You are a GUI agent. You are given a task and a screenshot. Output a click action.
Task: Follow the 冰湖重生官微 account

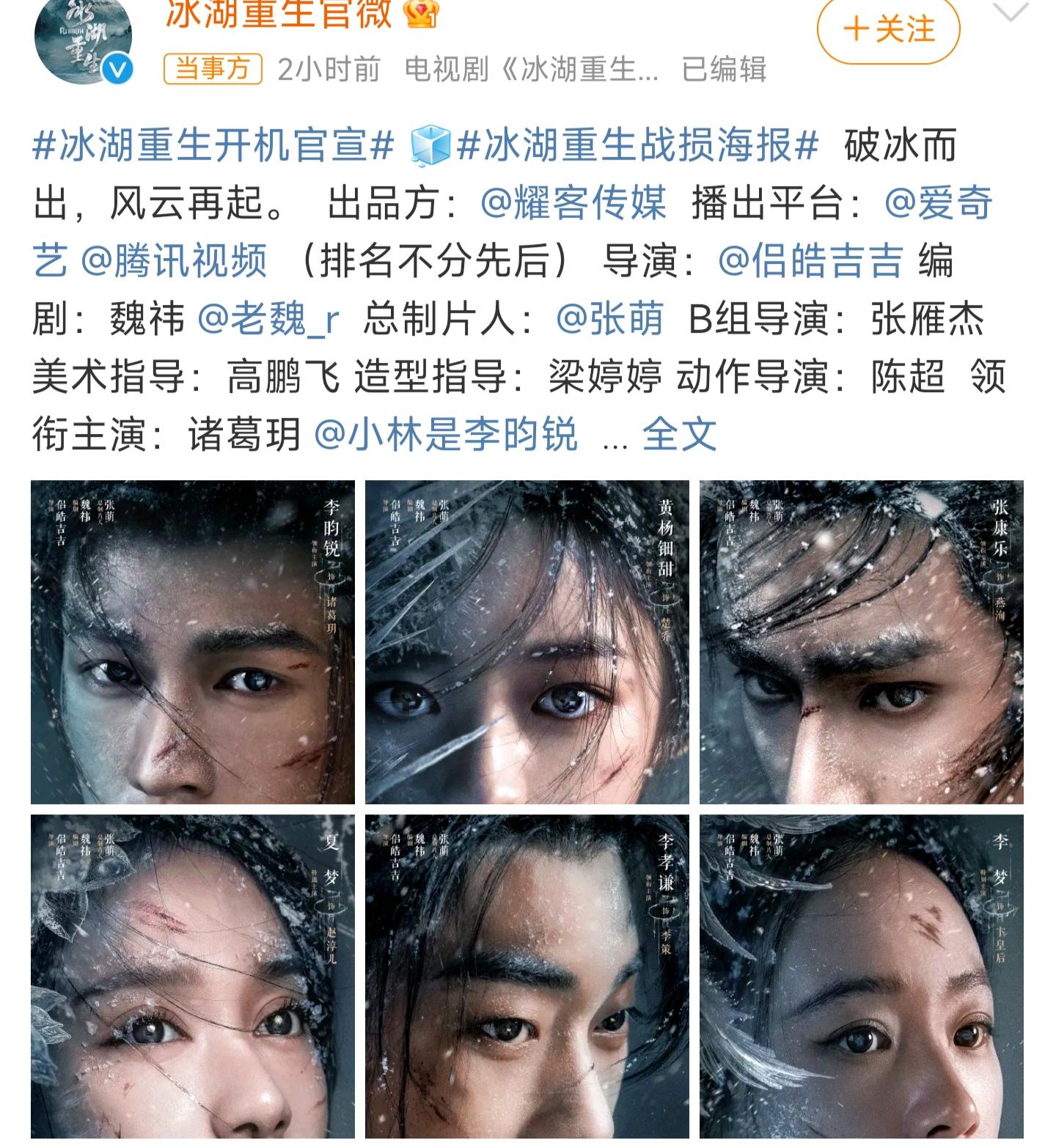[888, 30]
